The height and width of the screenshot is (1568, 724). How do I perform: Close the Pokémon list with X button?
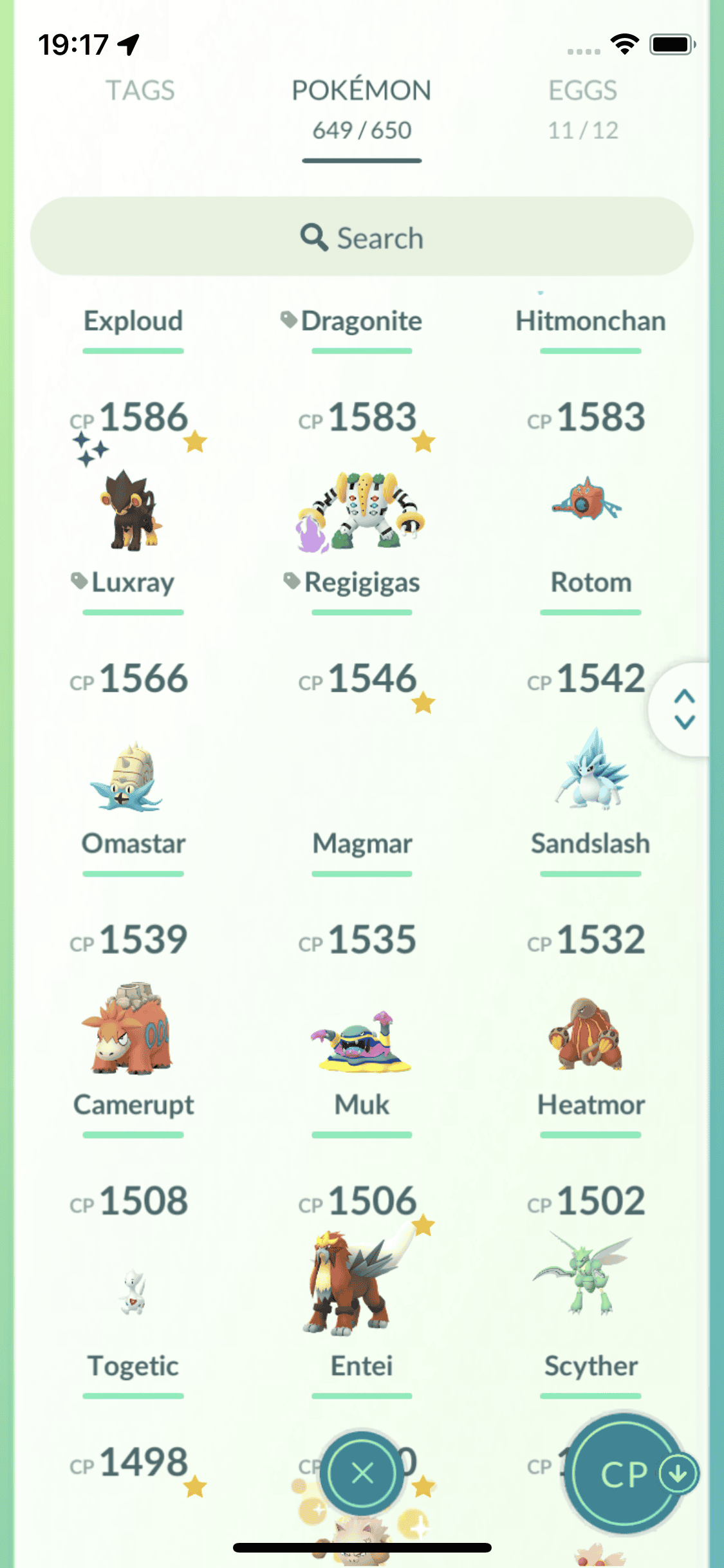362,1473
